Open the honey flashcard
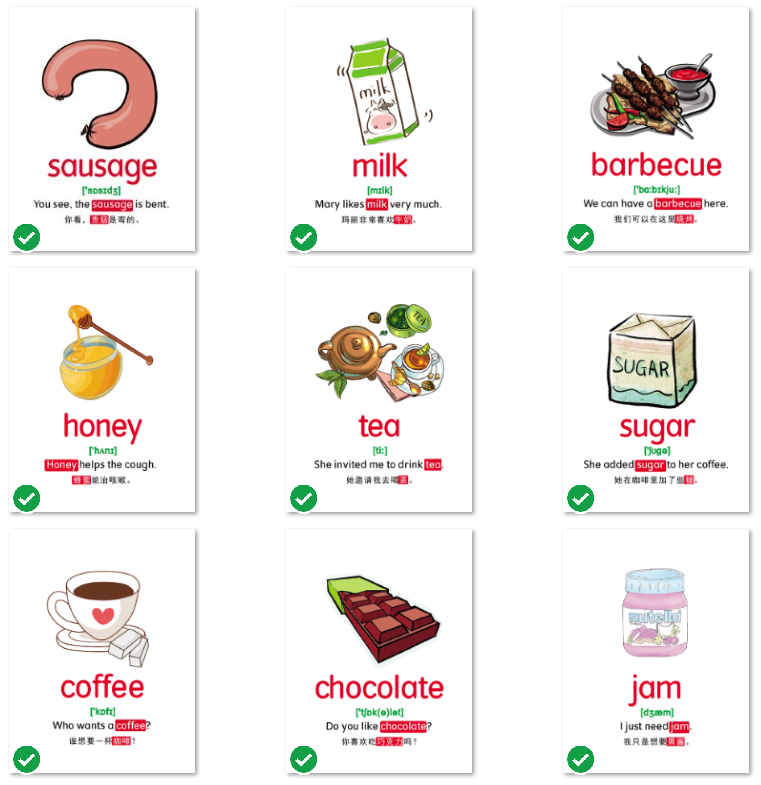This screenshot has width=761, height=785. tap(102, 390)
